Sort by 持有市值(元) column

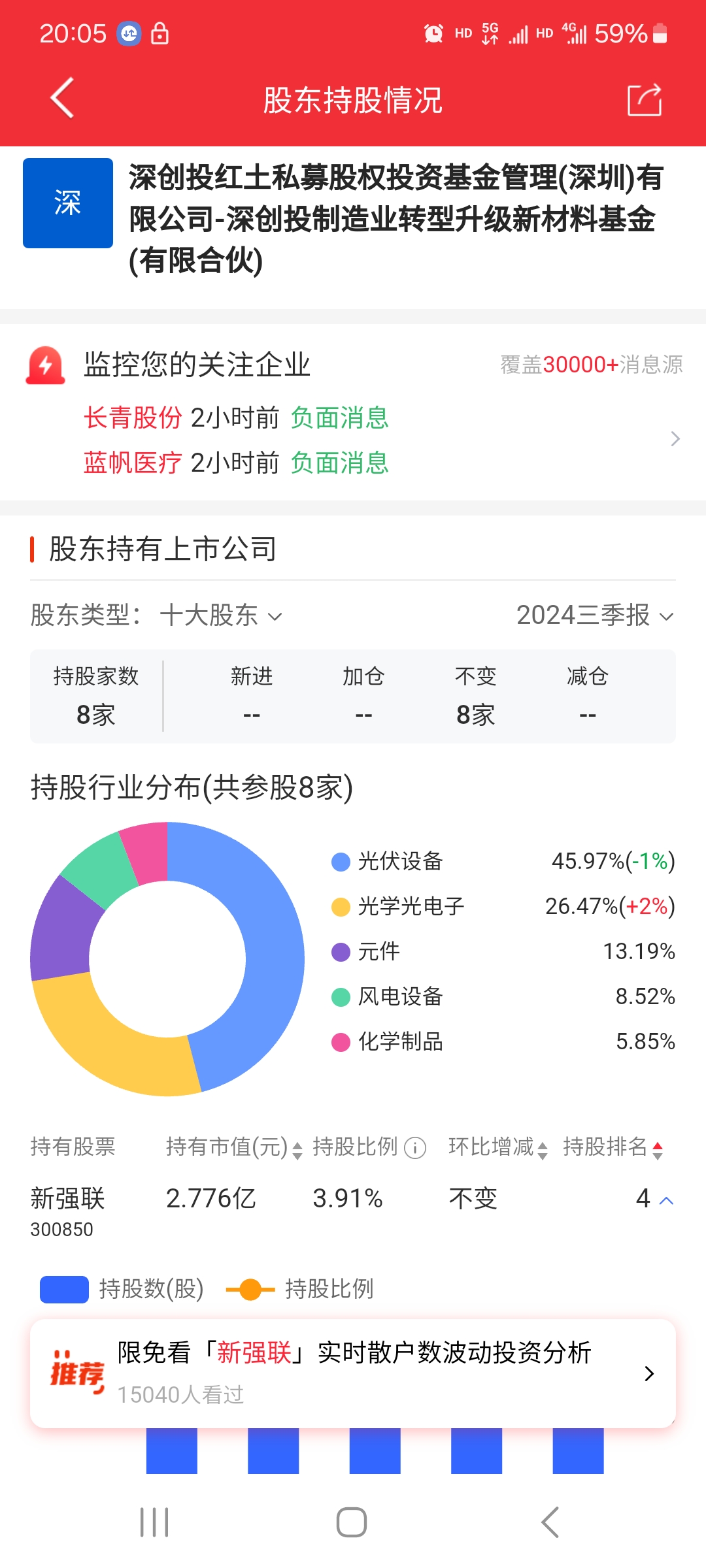[x=234, y=1148]
